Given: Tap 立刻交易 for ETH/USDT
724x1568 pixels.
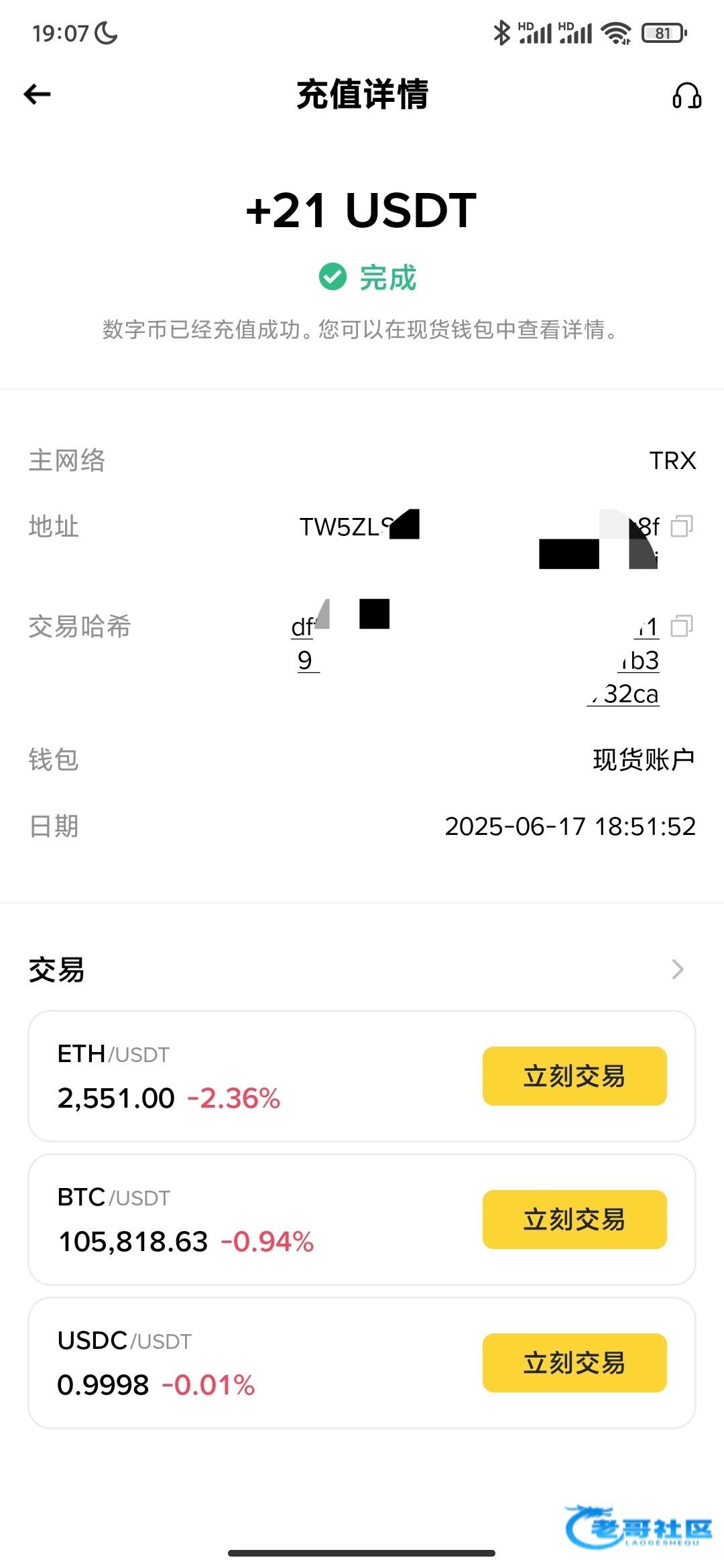Looking at the screenshot, I should 575,1076.
